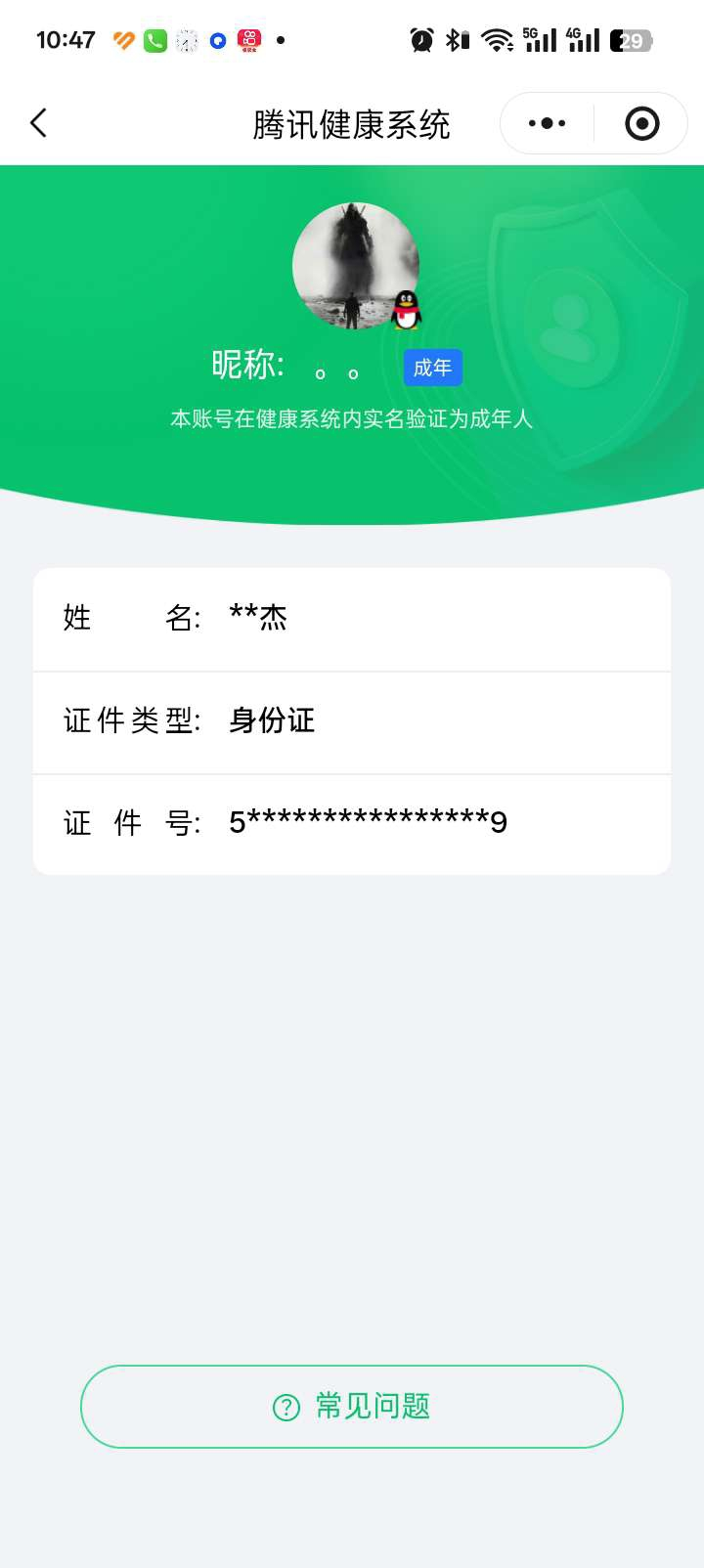704x1568 pixels.
Task: Click the blue 成年 adult verification badge
Action: 433,368
